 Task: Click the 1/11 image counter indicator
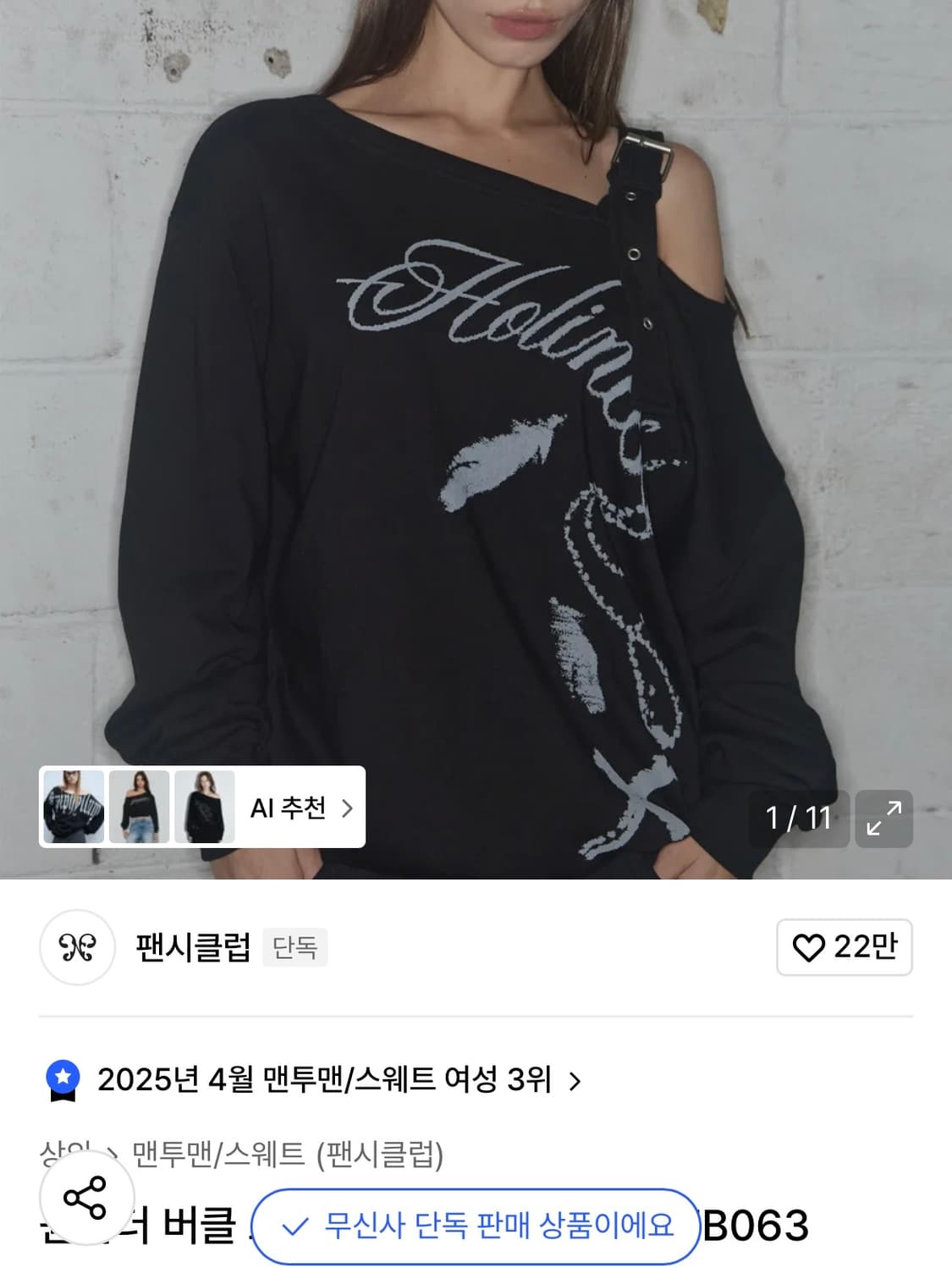pos(798,818)
